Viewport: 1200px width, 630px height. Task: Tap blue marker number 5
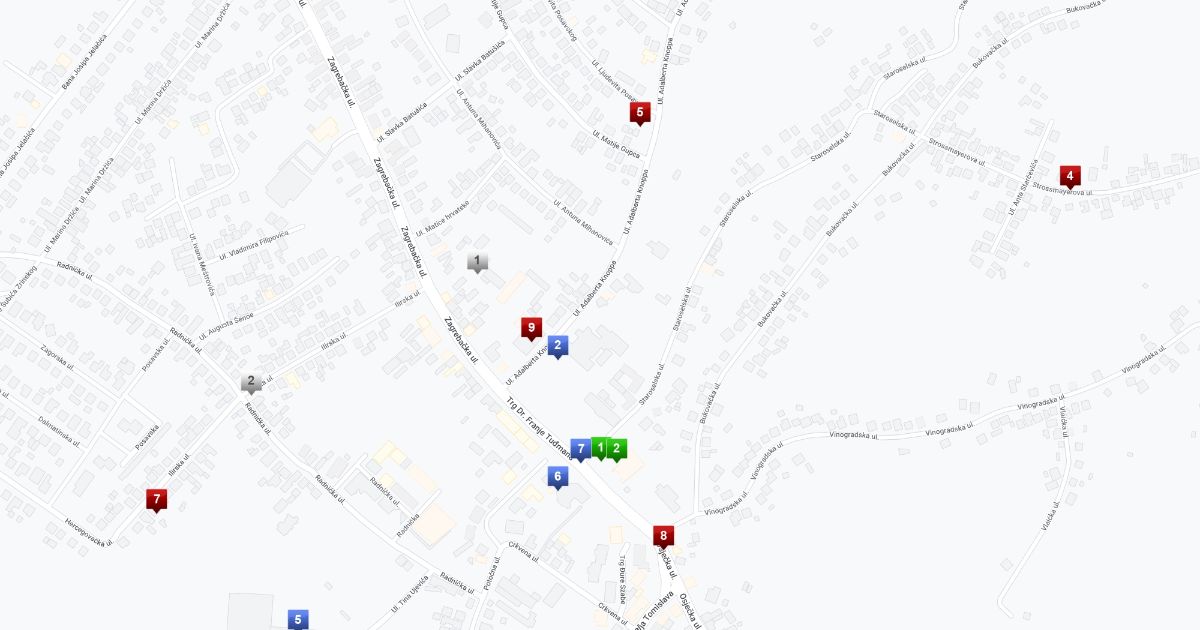tap(298, 620)
